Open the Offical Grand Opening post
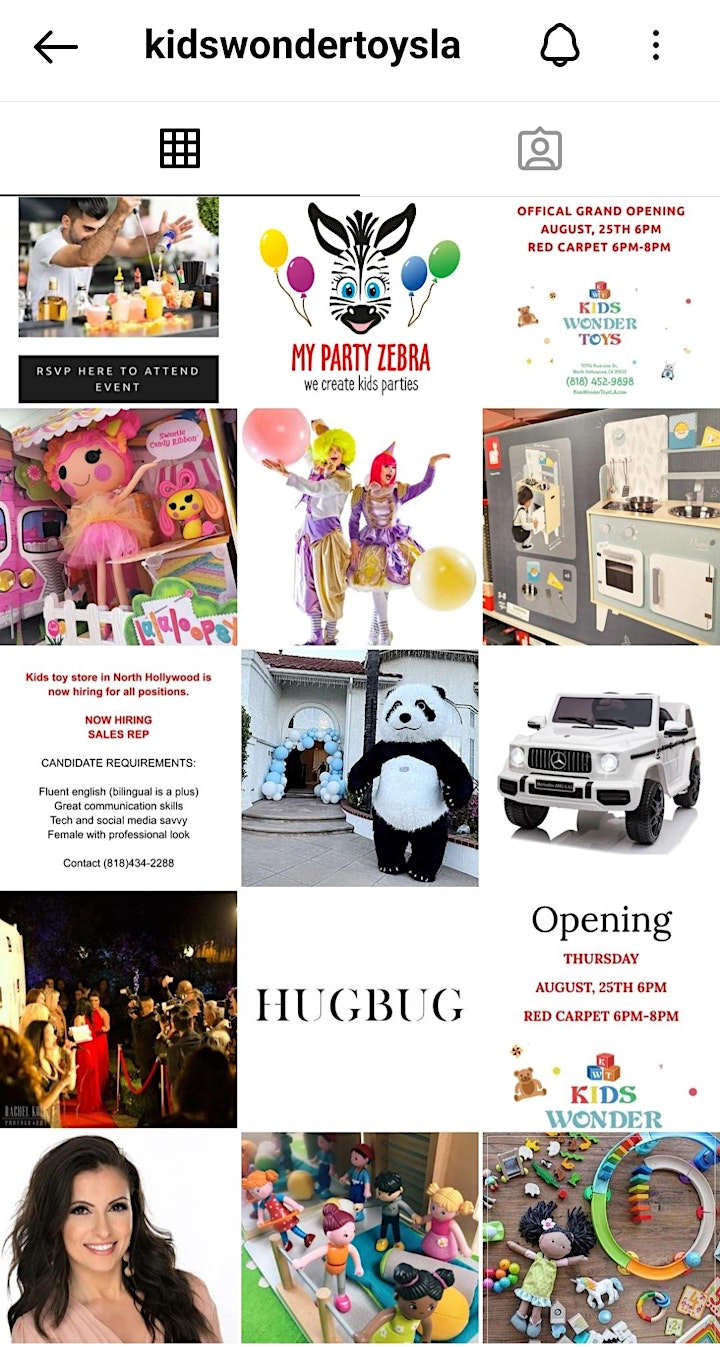 tap(601, 300)
